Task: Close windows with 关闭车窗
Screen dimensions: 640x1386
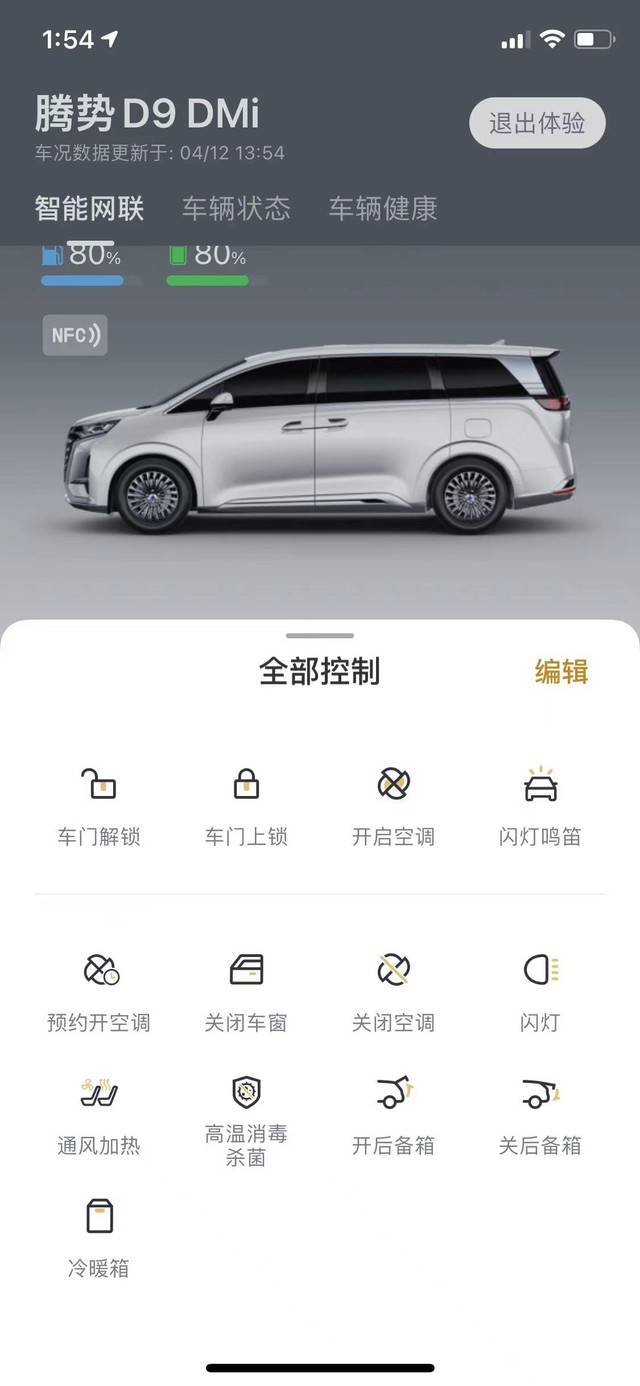Action: [x=246, y=990]
